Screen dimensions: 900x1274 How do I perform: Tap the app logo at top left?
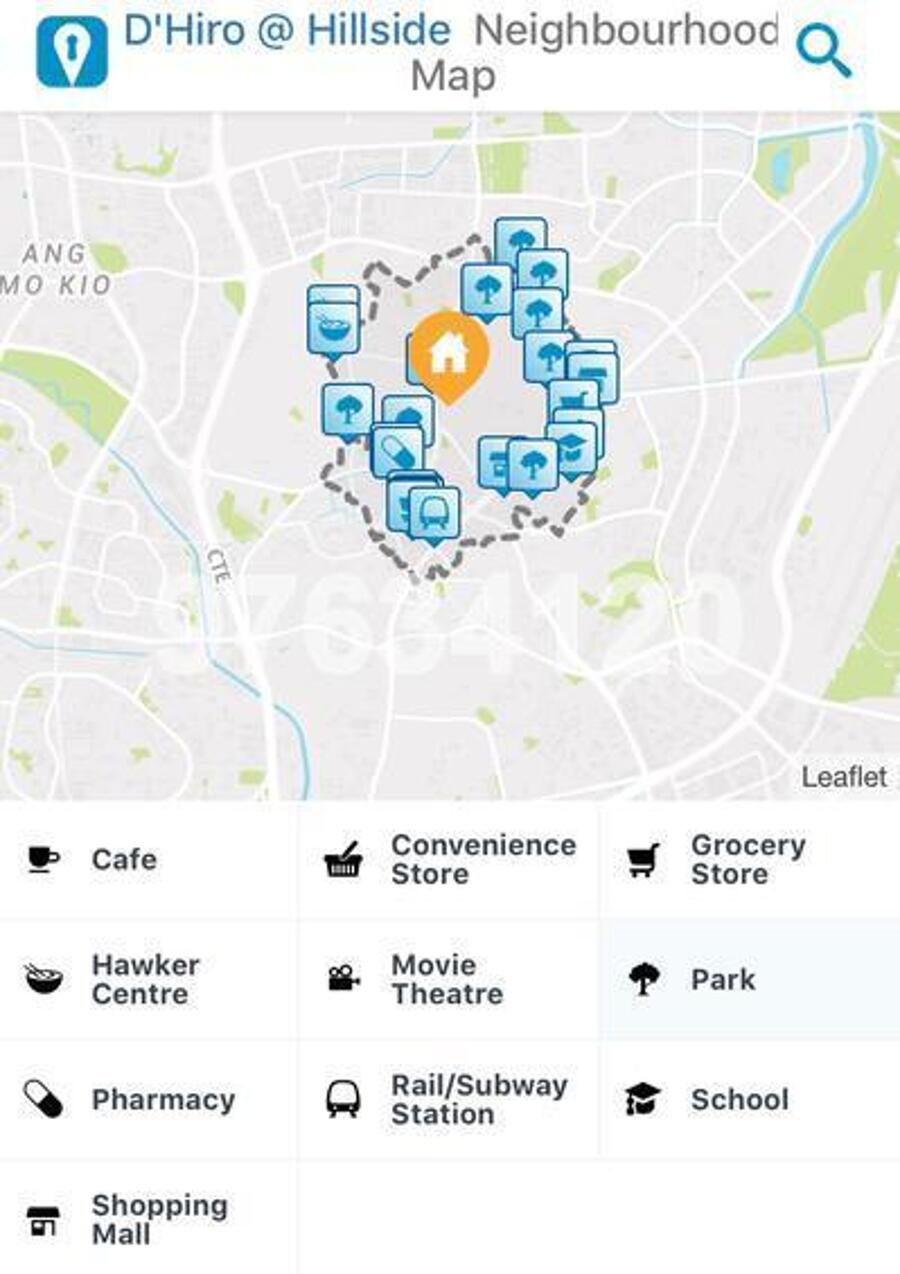pos(71,51)
